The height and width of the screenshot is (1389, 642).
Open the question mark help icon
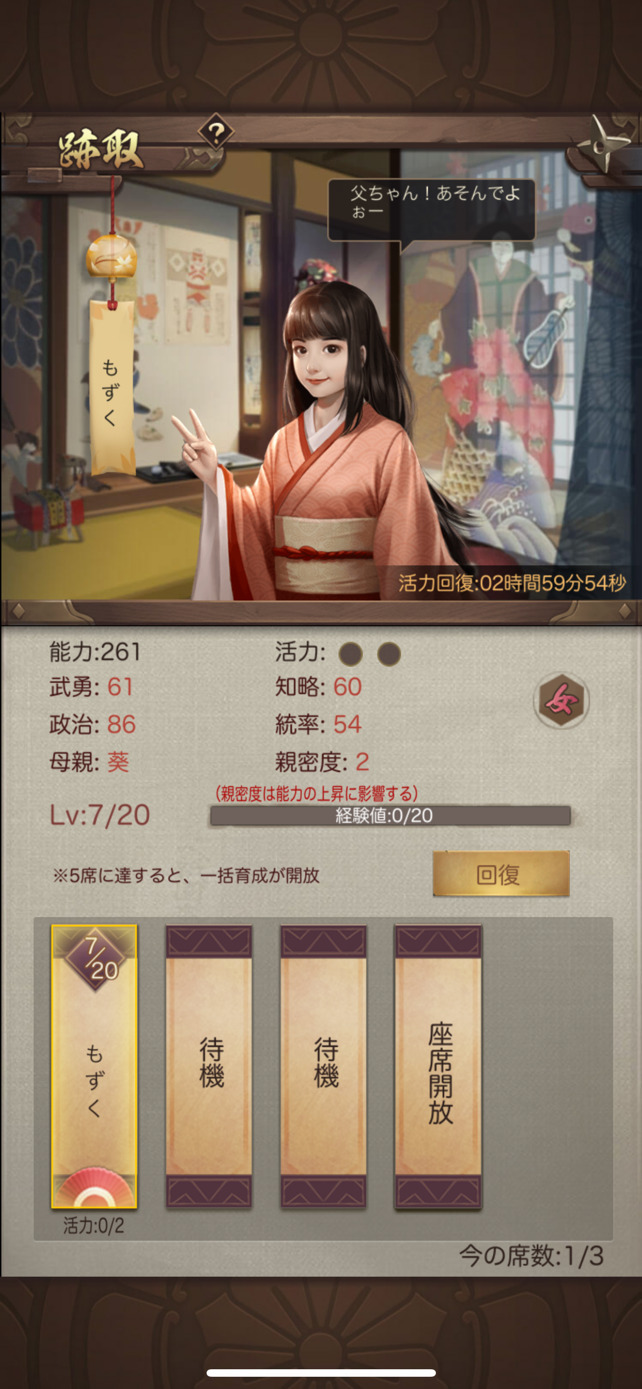click(215, 131)
